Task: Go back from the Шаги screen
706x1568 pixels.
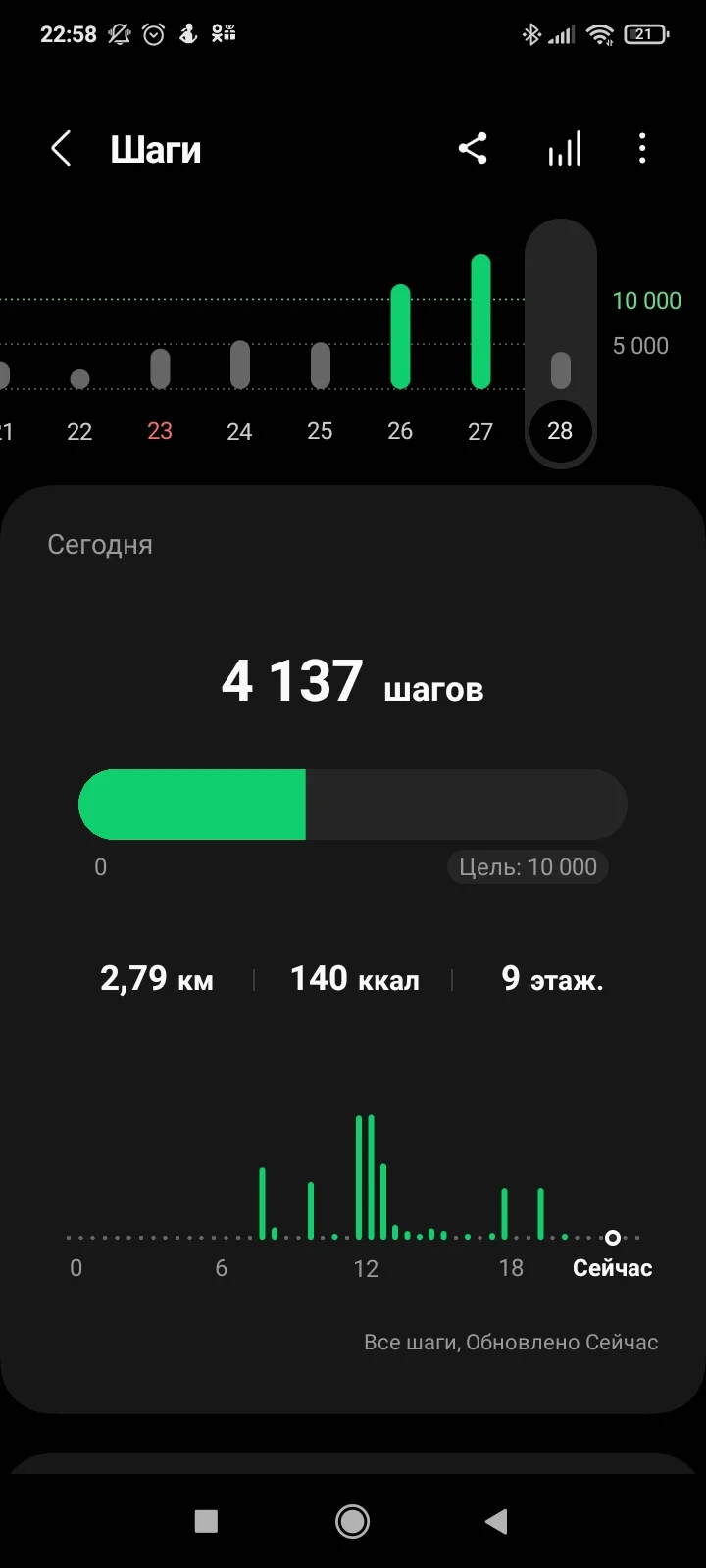Action: point(61,150)
